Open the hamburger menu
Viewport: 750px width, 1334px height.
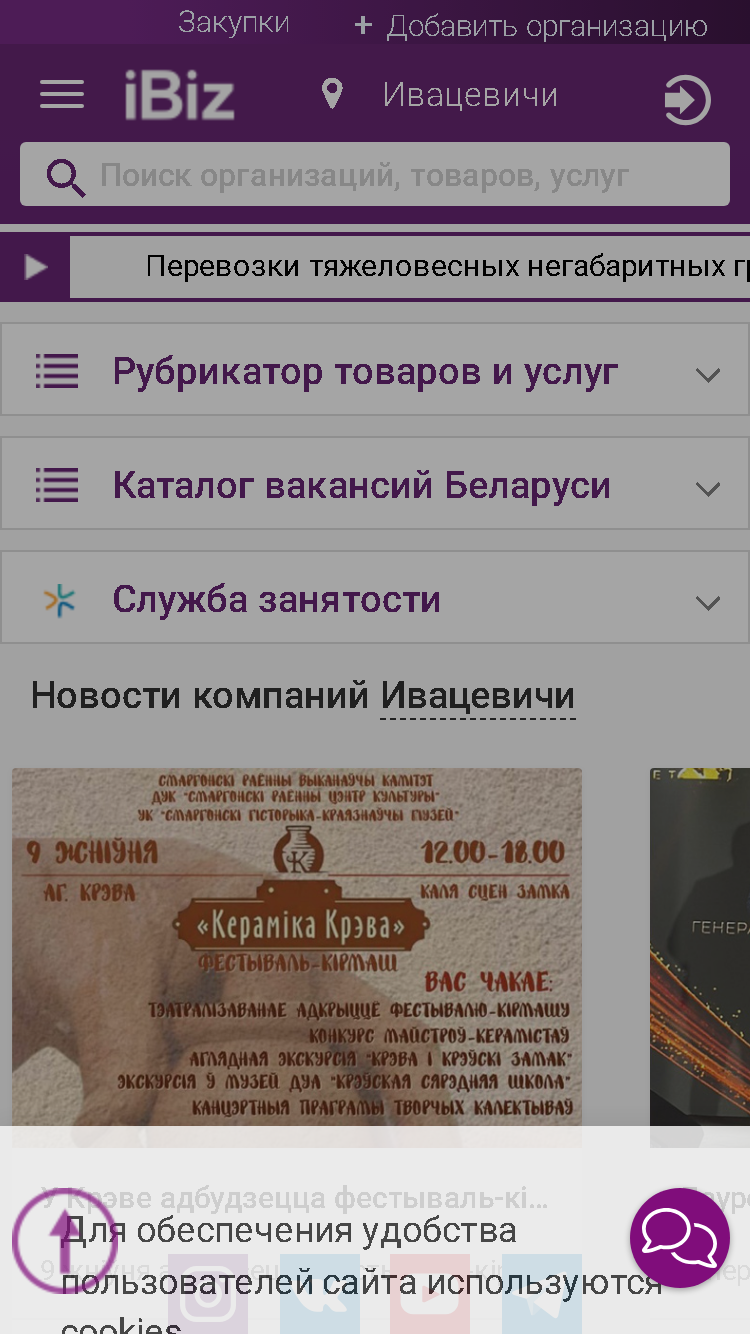[62, 95]
